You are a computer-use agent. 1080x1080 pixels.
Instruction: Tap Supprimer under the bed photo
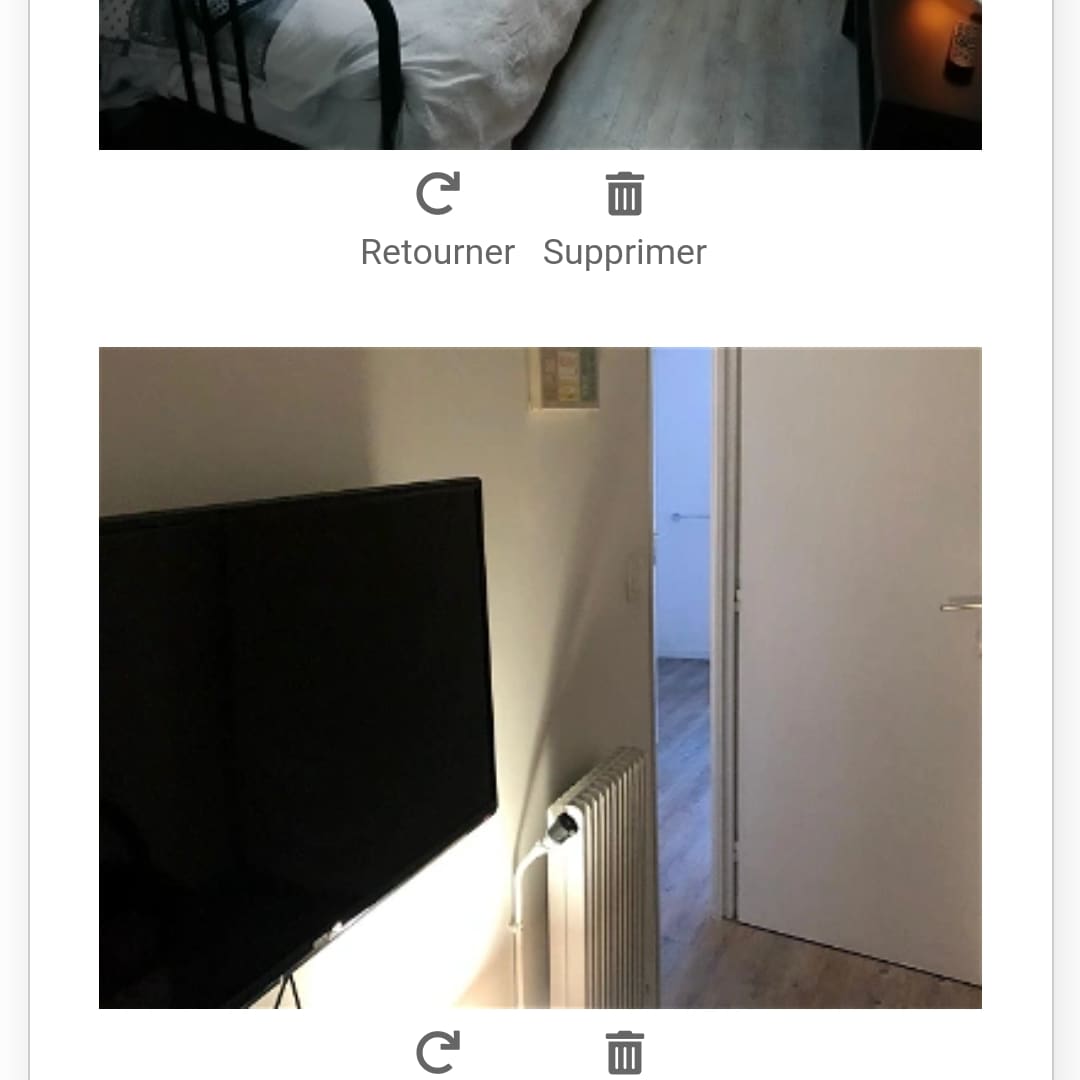625,220
